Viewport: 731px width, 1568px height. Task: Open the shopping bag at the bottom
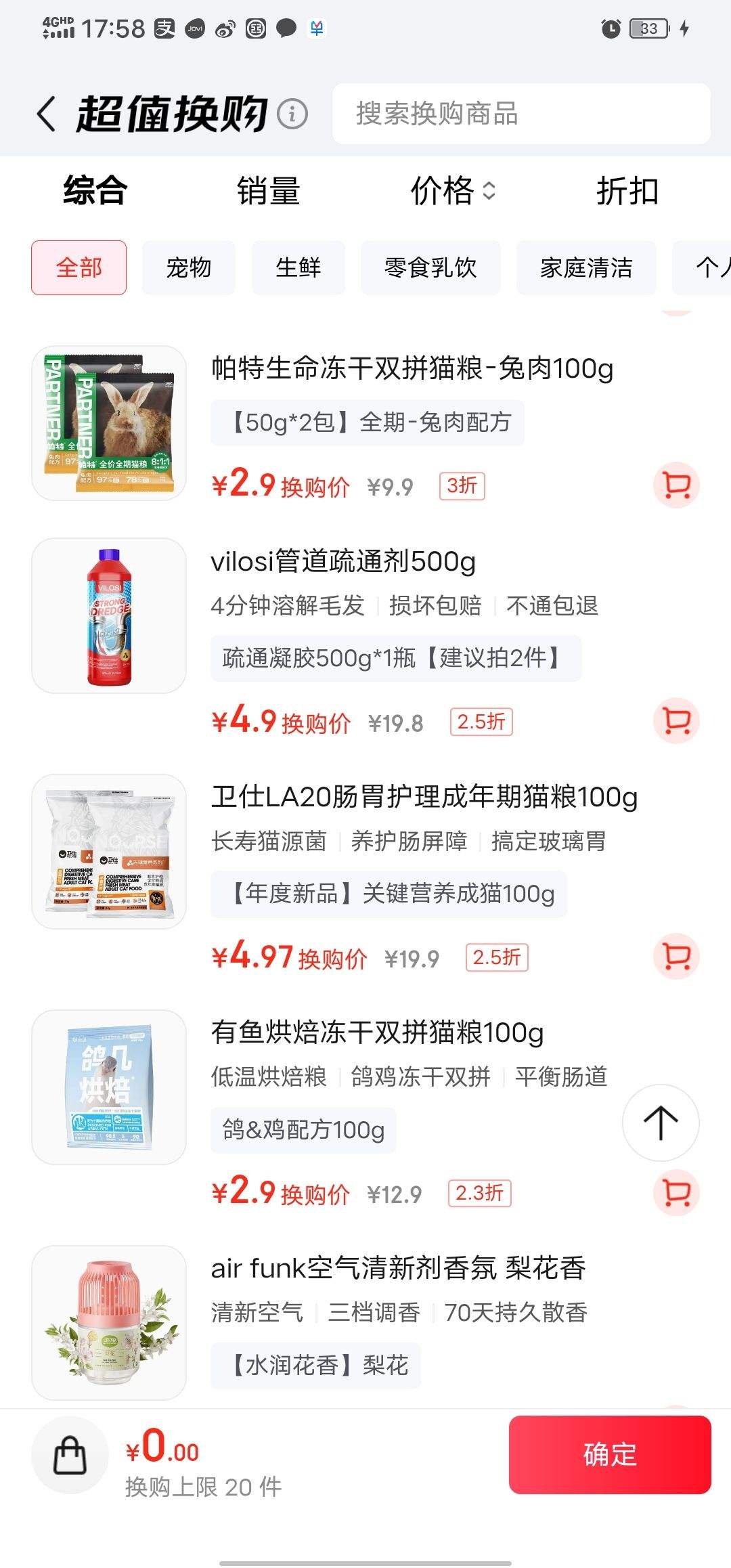[x=70, y=1454]
